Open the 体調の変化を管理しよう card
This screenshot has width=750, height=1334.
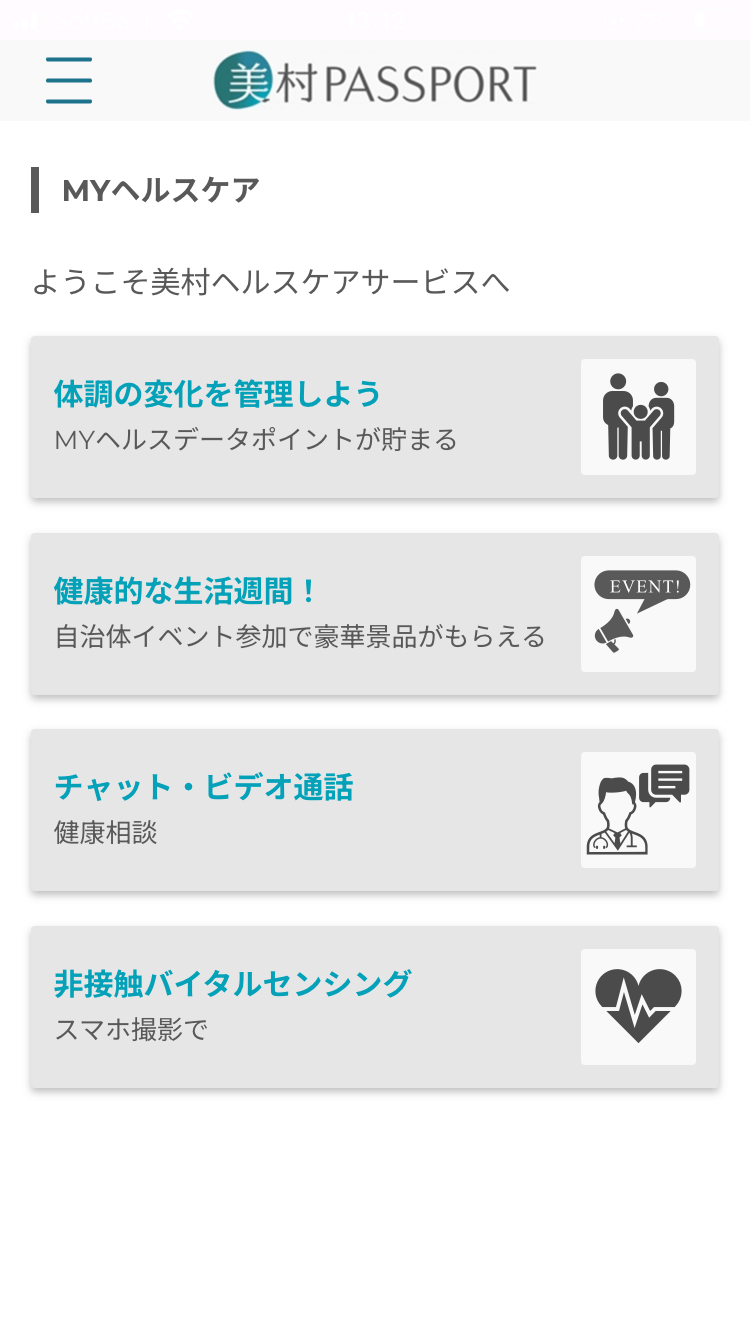374,417
